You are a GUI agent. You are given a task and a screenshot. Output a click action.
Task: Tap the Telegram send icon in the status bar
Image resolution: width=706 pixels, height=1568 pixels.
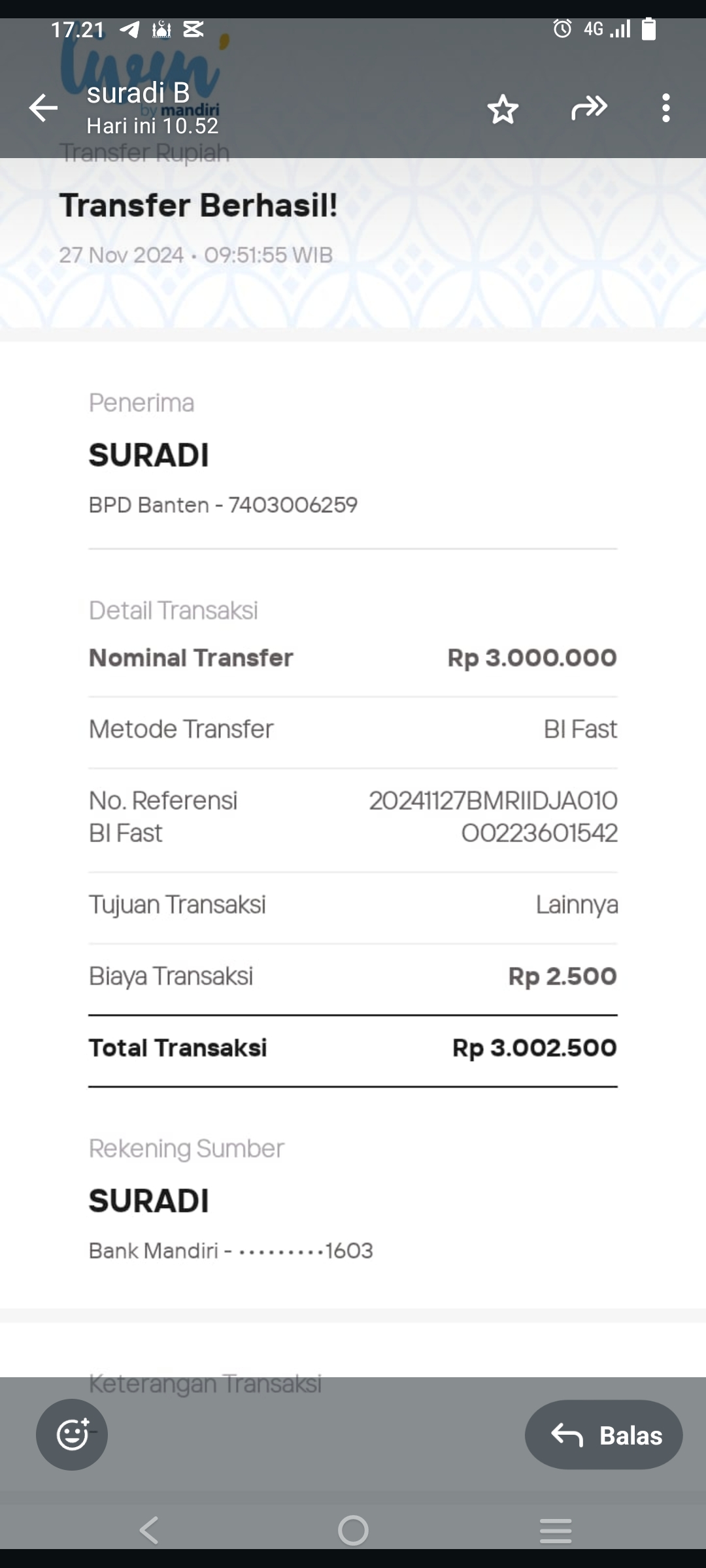coord(130,28)
